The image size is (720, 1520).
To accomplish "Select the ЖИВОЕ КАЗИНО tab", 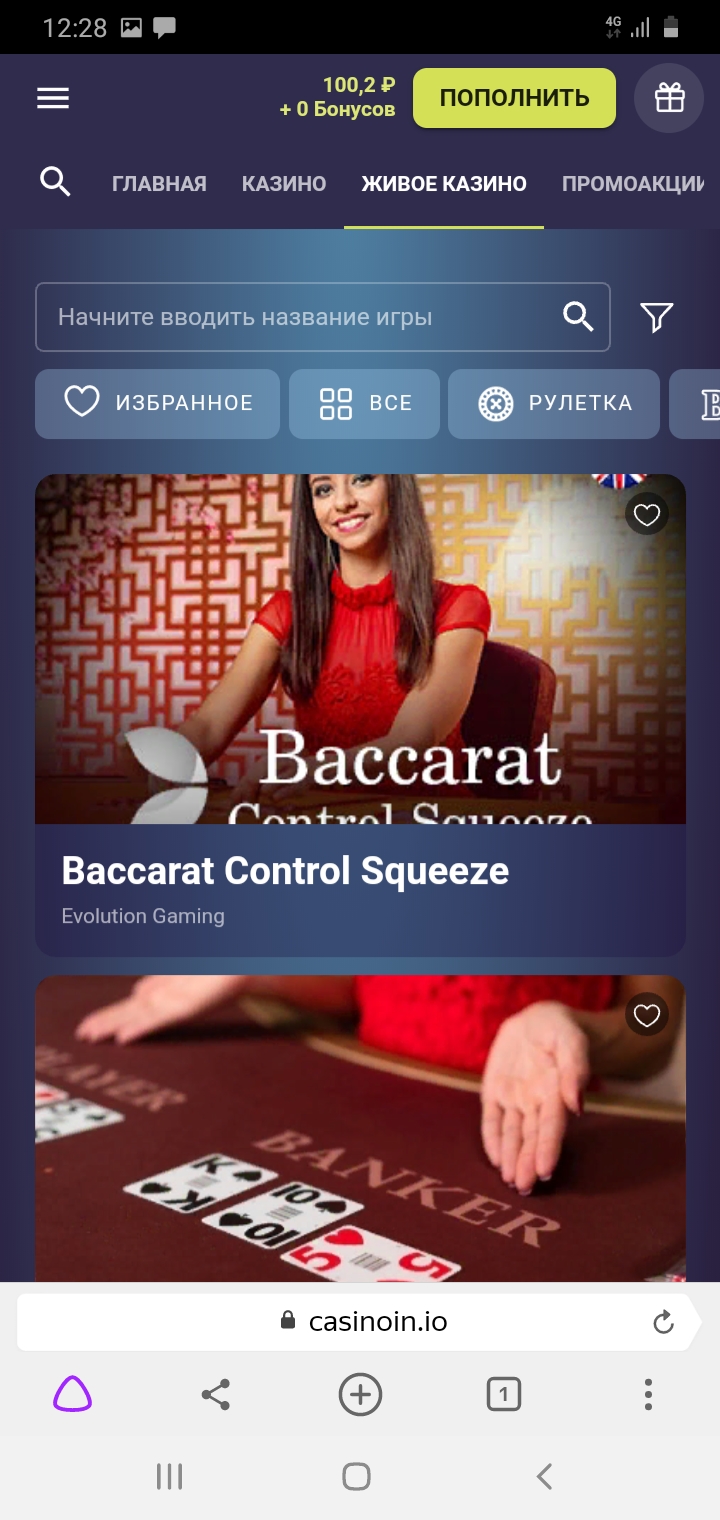I will tap(444, 184).
